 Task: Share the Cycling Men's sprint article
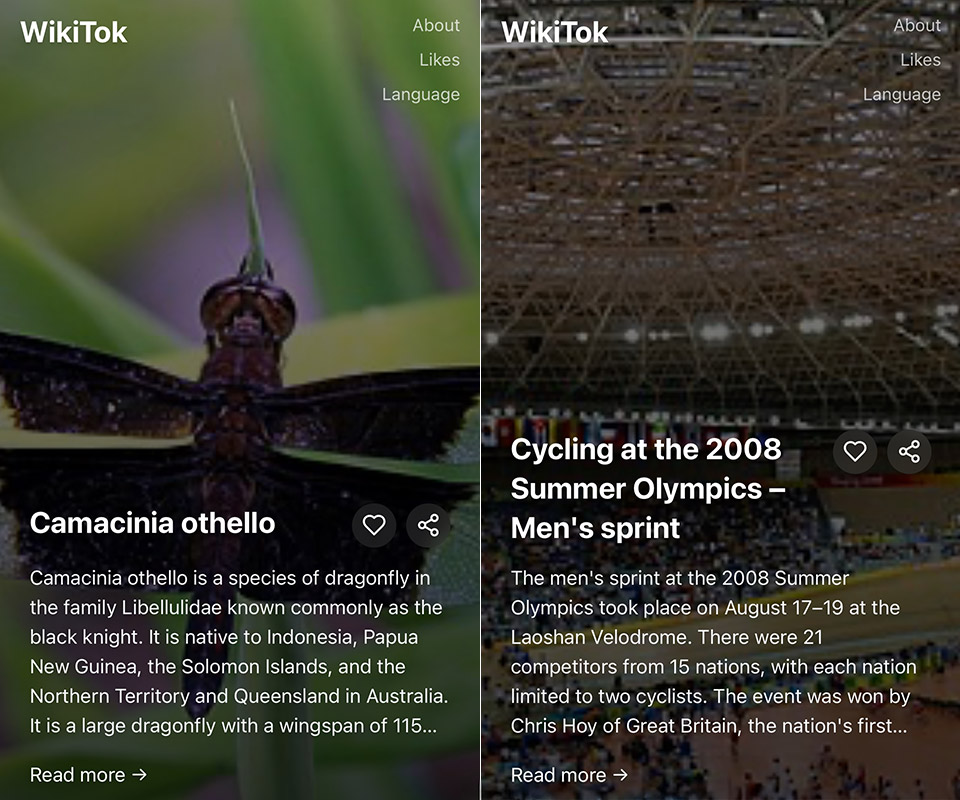pos(909,452)
